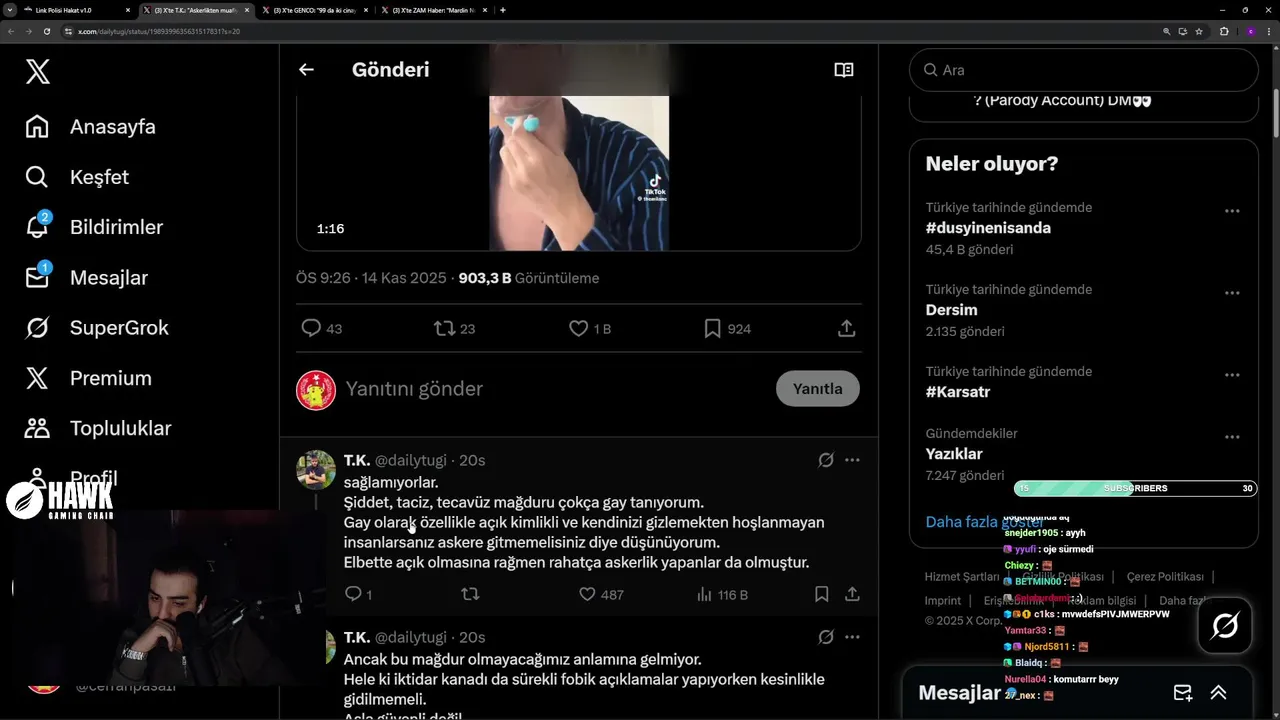Open the Dersim trending topic
This screenshot has width=1280, height=720.
[x=952, y=310]
